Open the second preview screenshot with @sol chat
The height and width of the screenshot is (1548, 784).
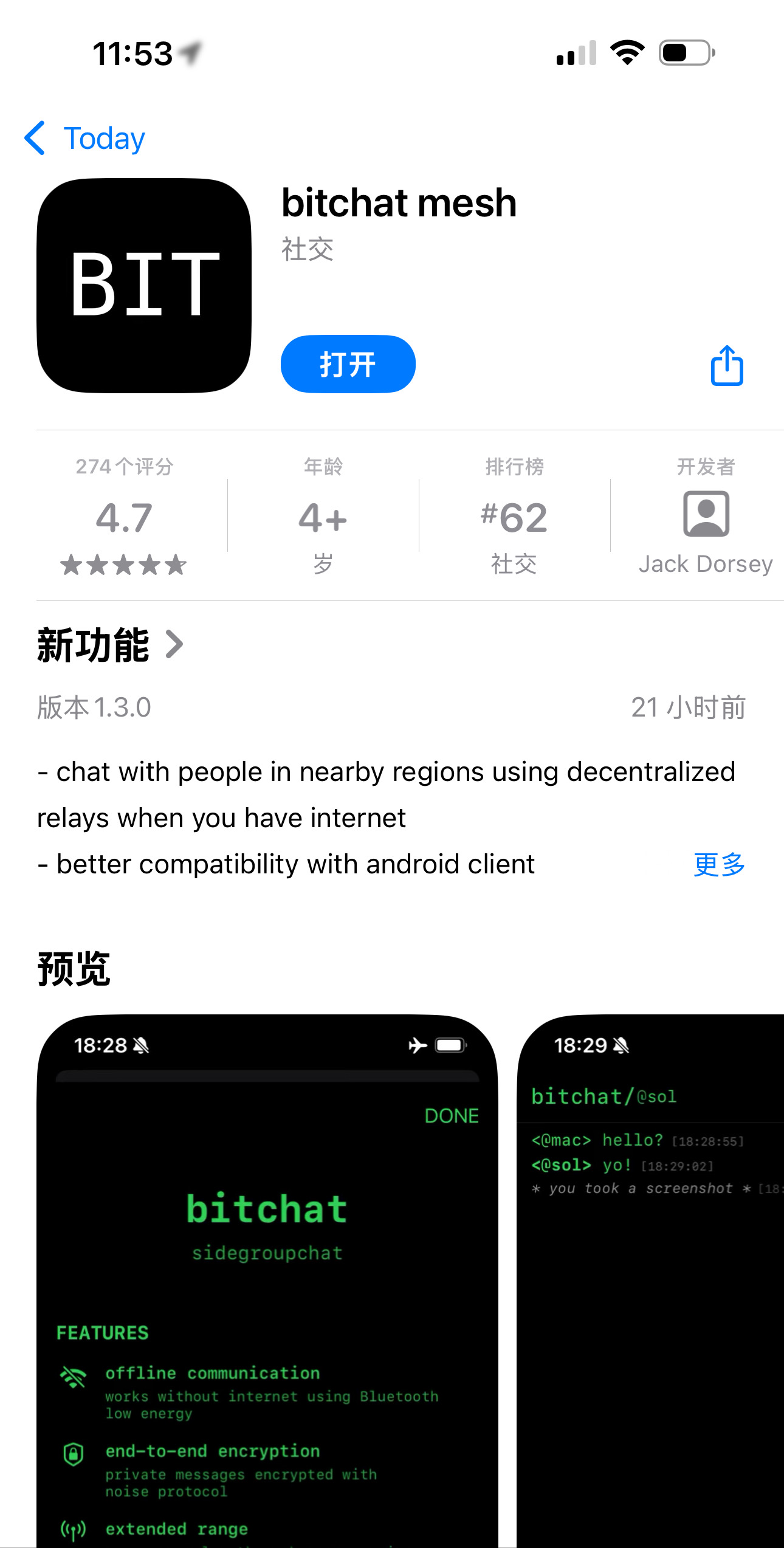pyautogui.click(x=650, y=1281)
